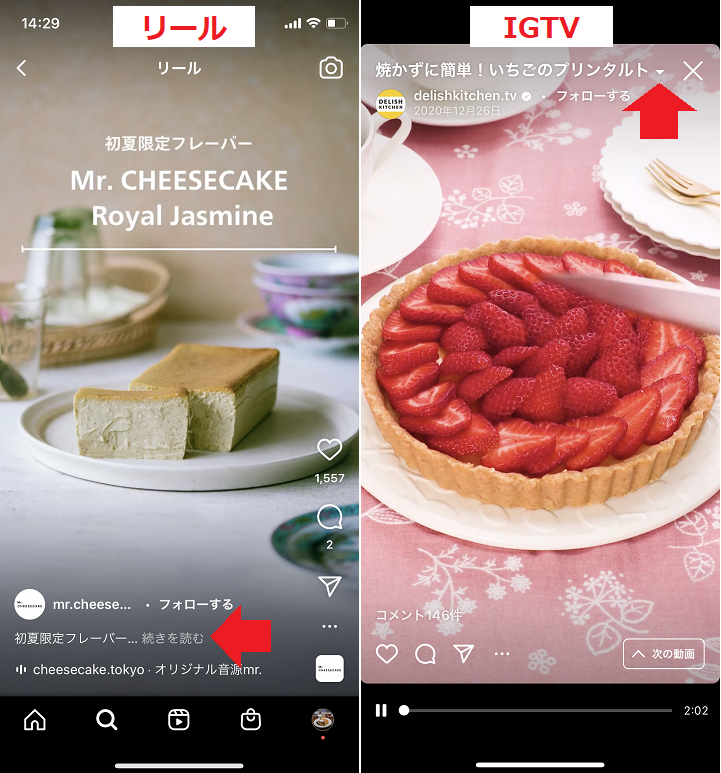This screenshot has height=773, width=721.
Task: Switch to the Home tab
Action: (x=35, y=720)
